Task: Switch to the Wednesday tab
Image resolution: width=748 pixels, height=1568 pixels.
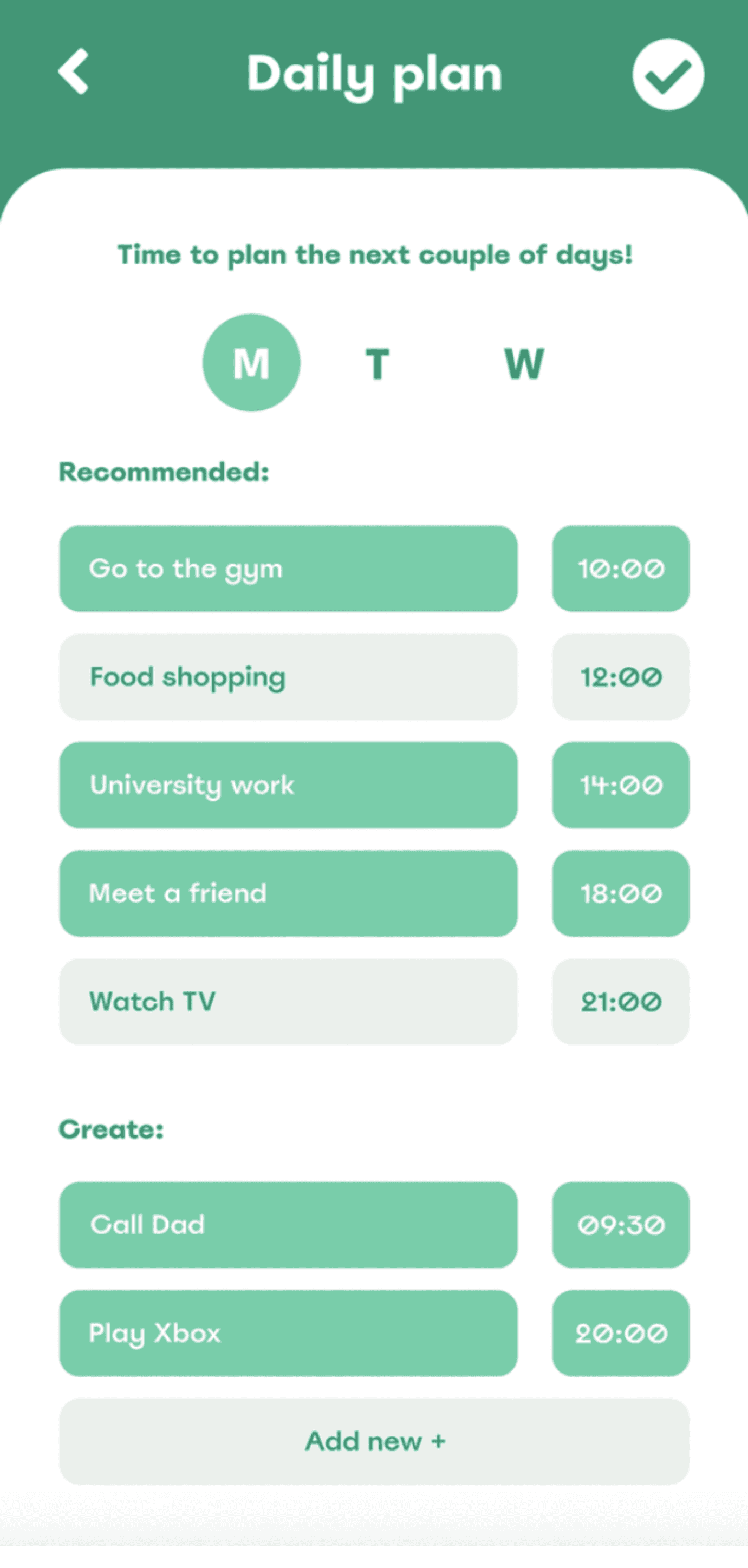Action: tap(524, 363)
